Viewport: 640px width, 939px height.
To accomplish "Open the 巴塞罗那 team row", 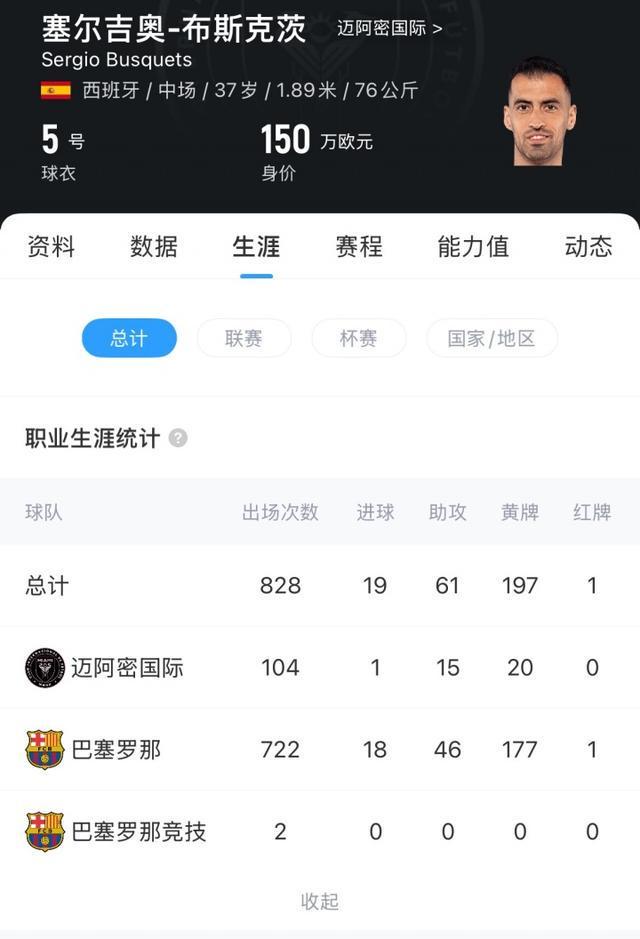I will [116, 749].
